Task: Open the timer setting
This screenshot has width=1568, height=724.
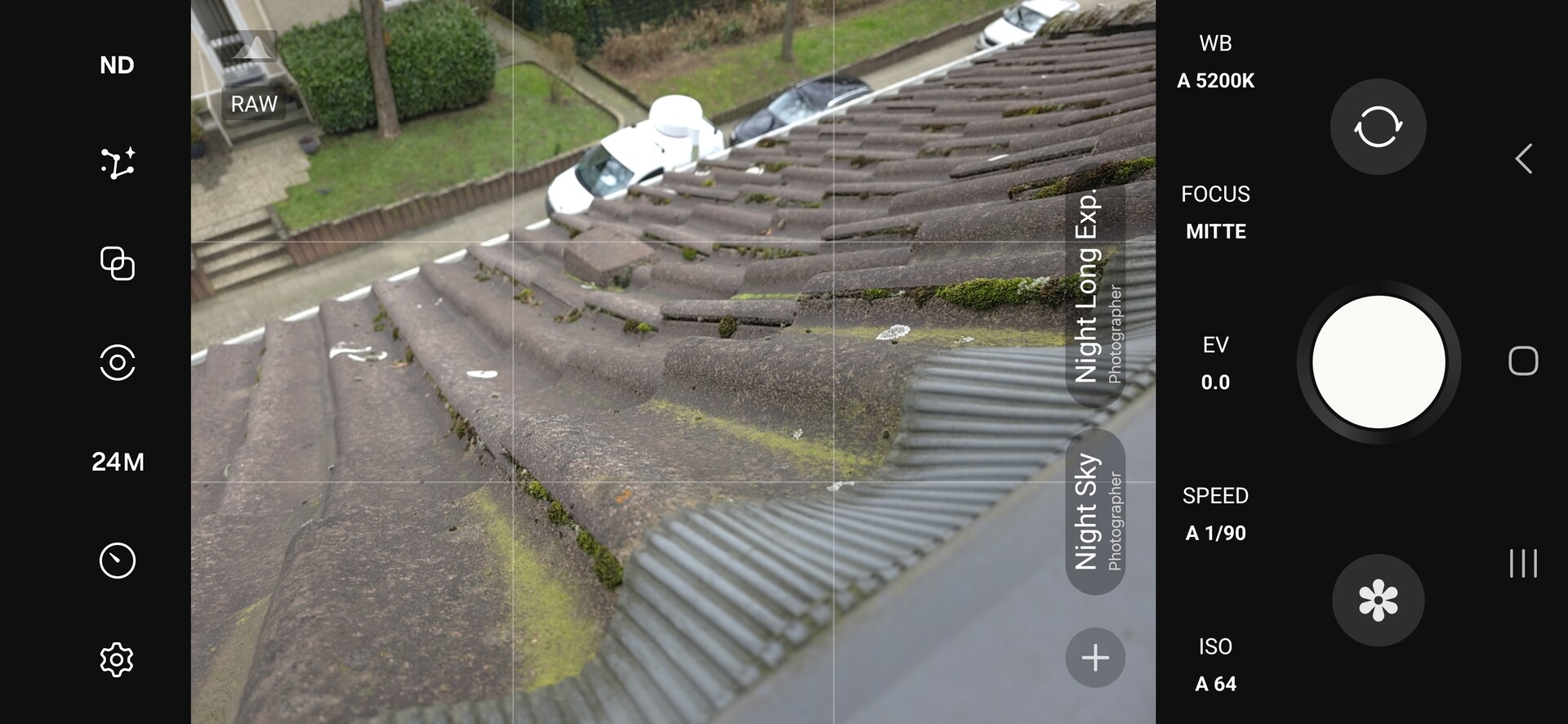Action: (x=117, y=561)
